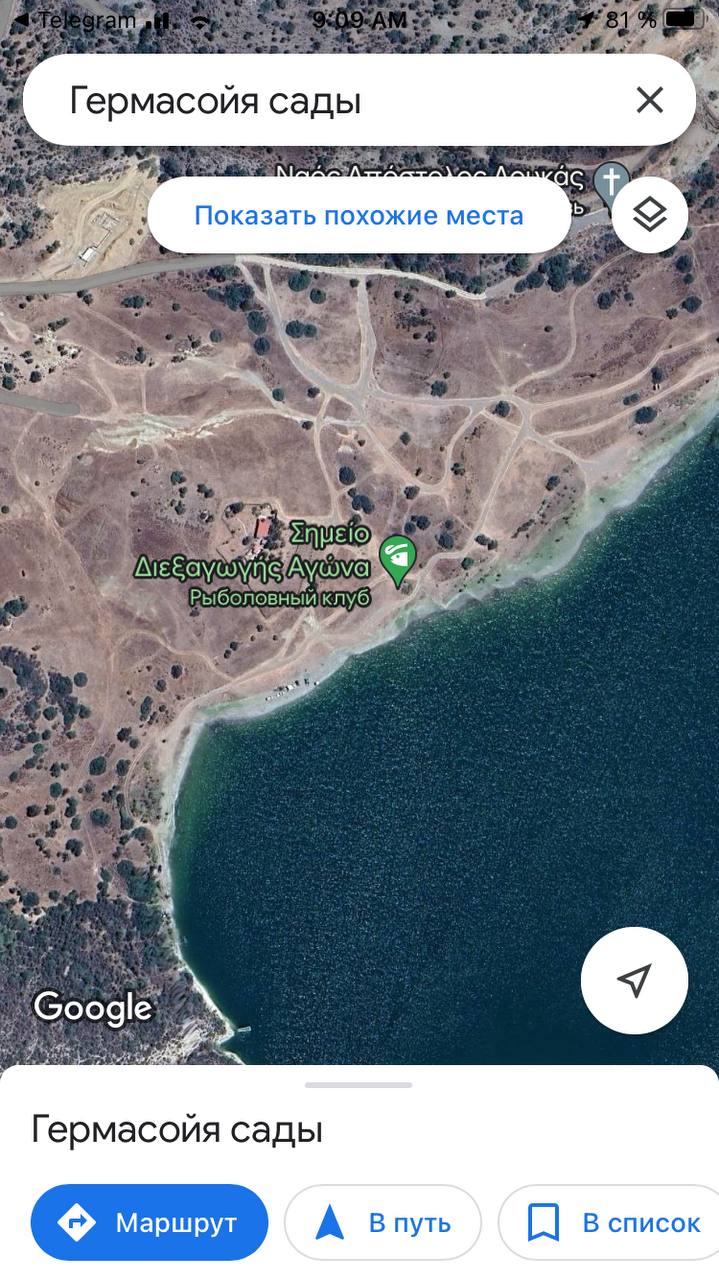Tap Показать похожие места button
The width and height of the screenshot is (719, 1280).
(x=359, y=215)
